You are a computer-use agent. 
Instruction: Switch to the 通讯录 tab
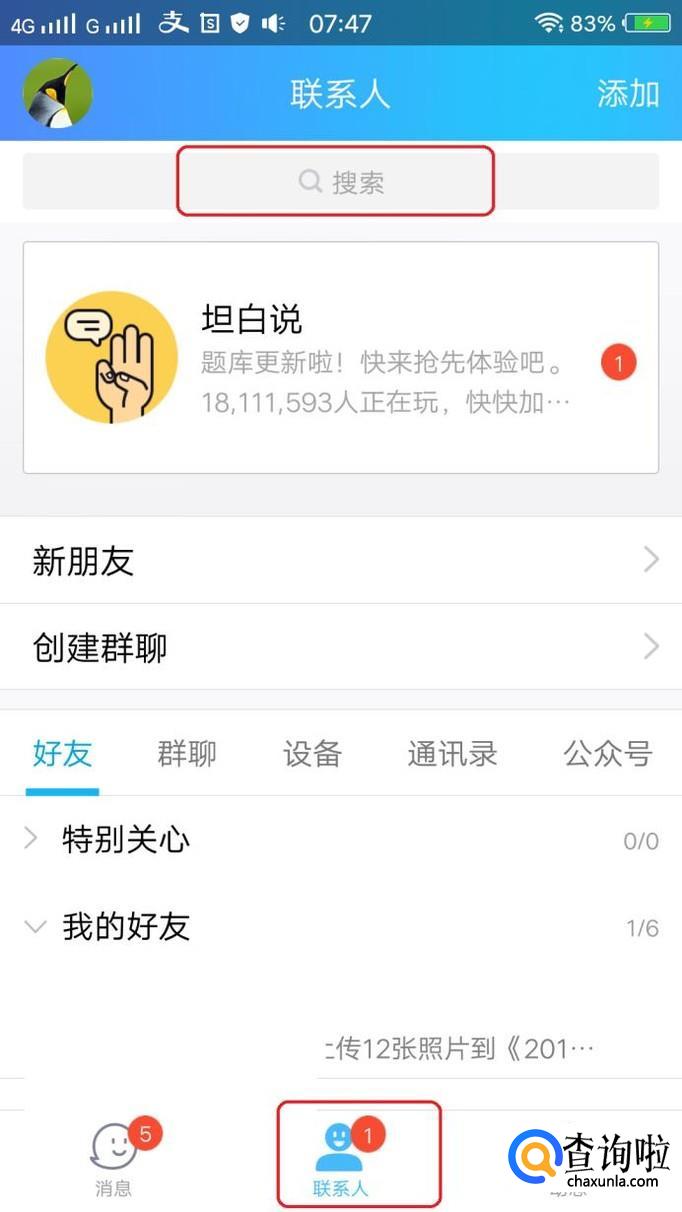[x=452, y=754]
